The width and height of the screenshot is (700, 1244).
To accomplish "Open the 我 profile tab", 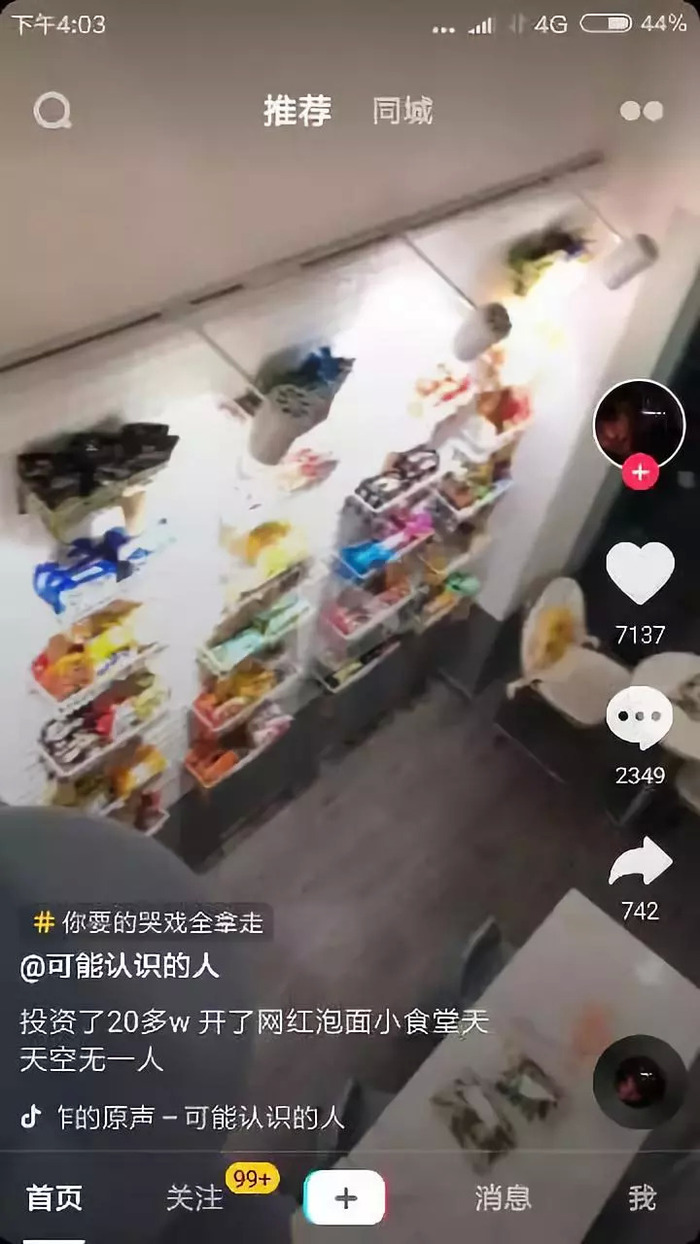I will click(x=642, y=1197).
